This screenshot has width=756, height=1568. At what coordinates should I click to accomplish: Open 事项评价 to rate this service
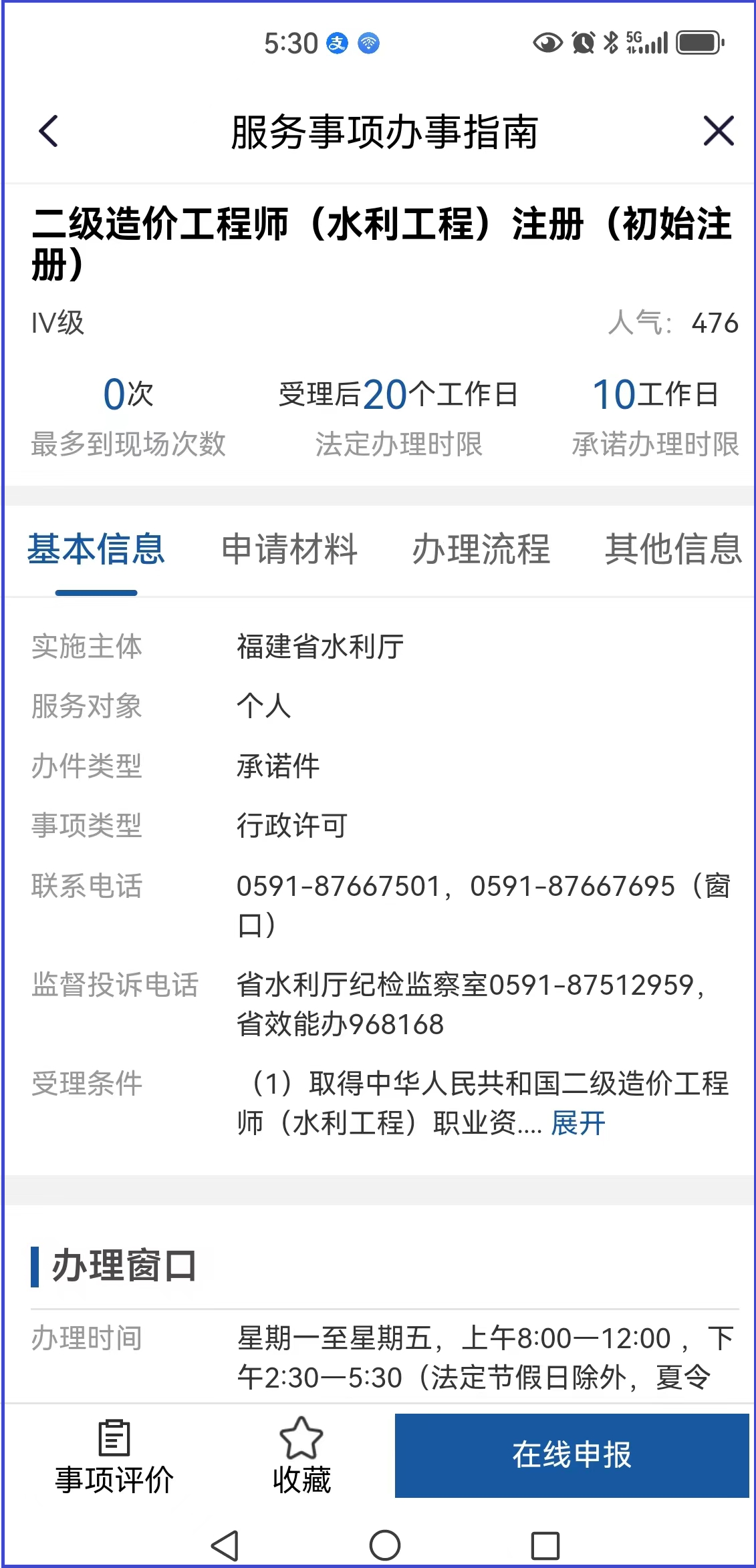(x=114, y=1456)
